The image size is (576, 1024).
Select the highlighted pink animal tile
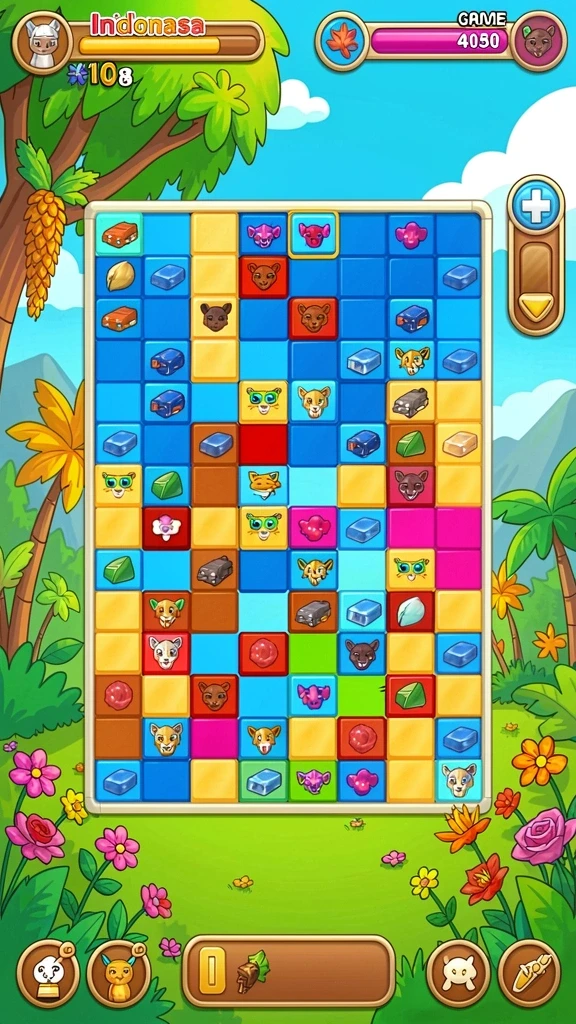click(x=313, y=235)
